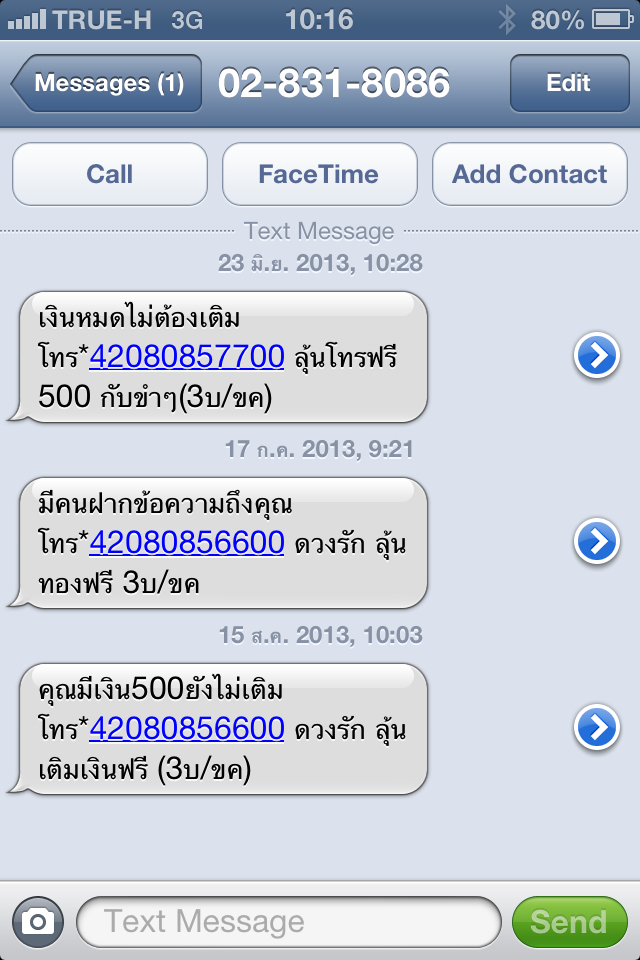Call the number 02-831-8086
The height and width of the screenshot is (960, 640).
pos(110,174)
